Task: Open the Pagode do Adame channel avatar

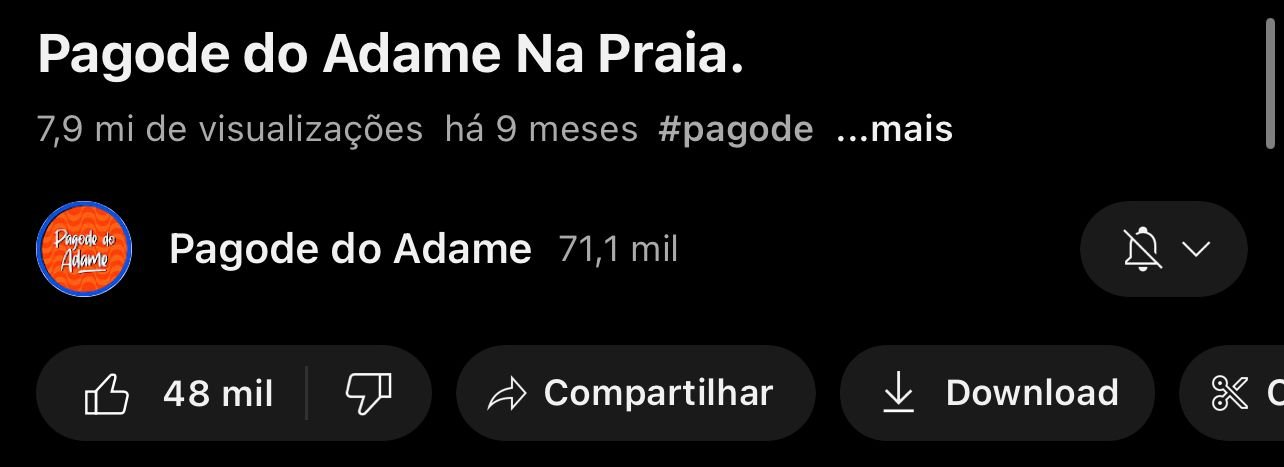Action: coord(84,249)
